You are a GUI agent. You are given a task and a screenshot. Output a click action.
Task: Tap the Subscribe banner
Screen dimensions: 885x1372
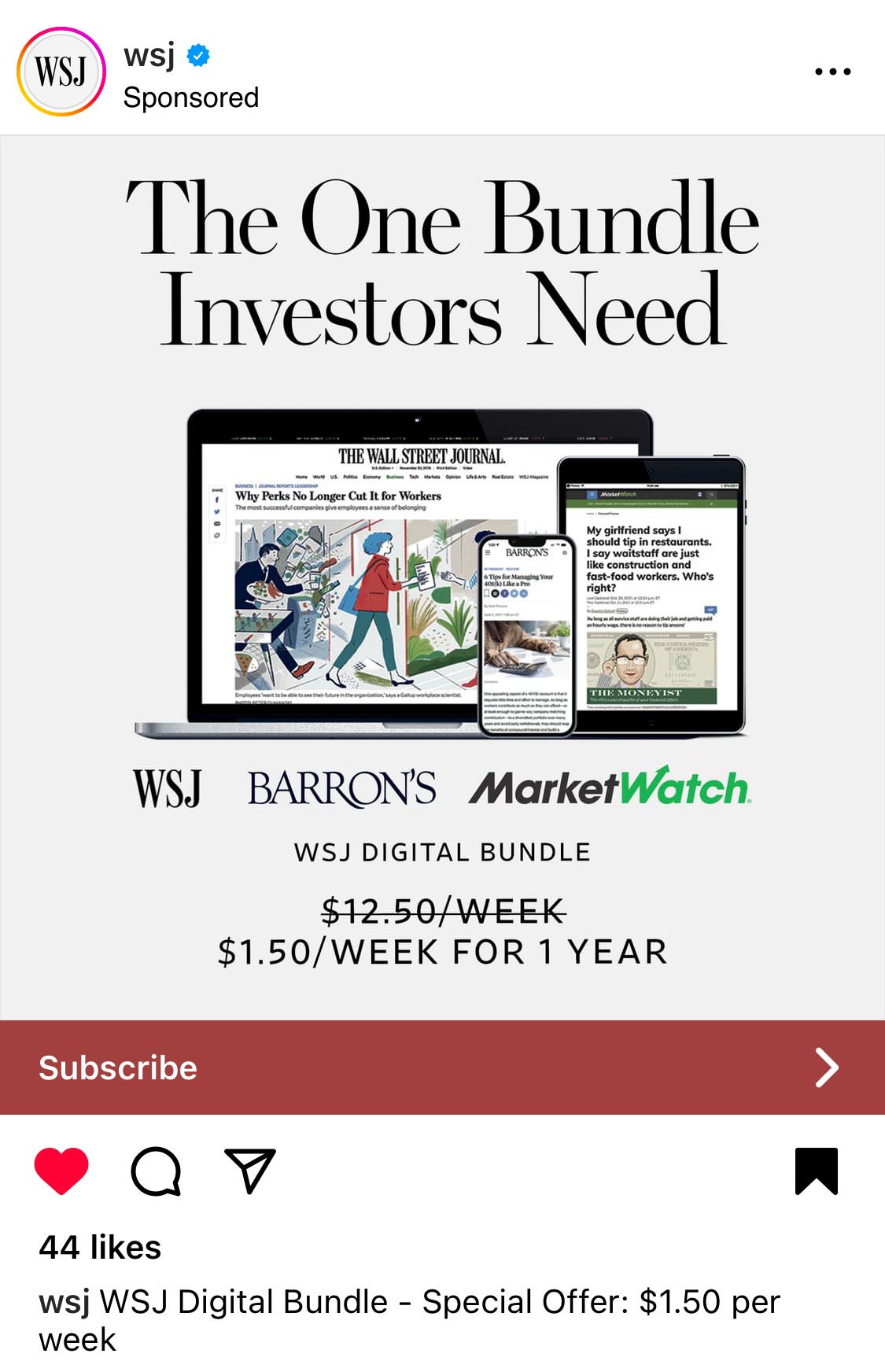pyautogui.click(x=442, y=1068)
